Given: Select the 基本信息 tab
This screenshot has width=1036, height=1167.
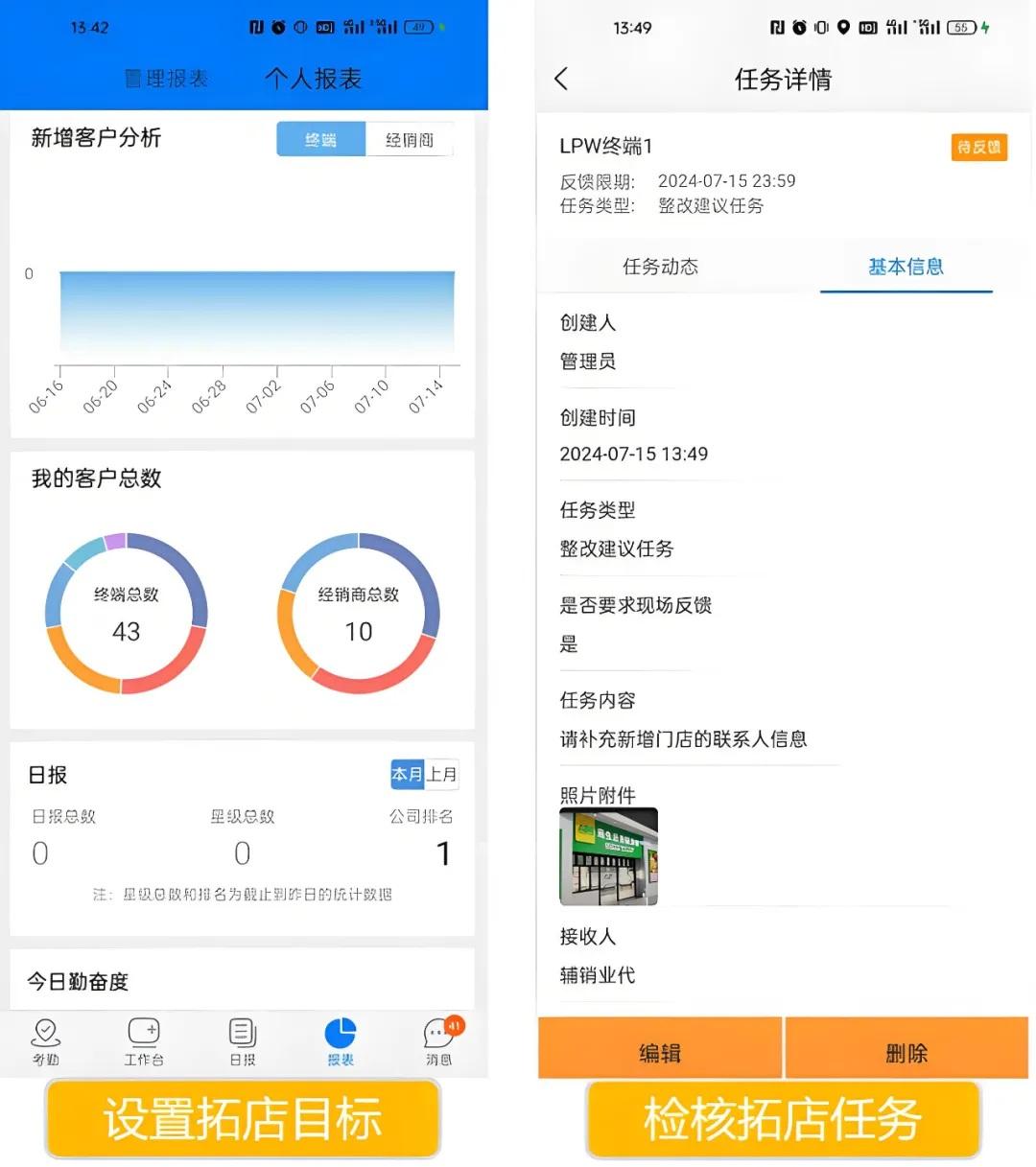Looking at the screenshot, I should coord(906,267).
